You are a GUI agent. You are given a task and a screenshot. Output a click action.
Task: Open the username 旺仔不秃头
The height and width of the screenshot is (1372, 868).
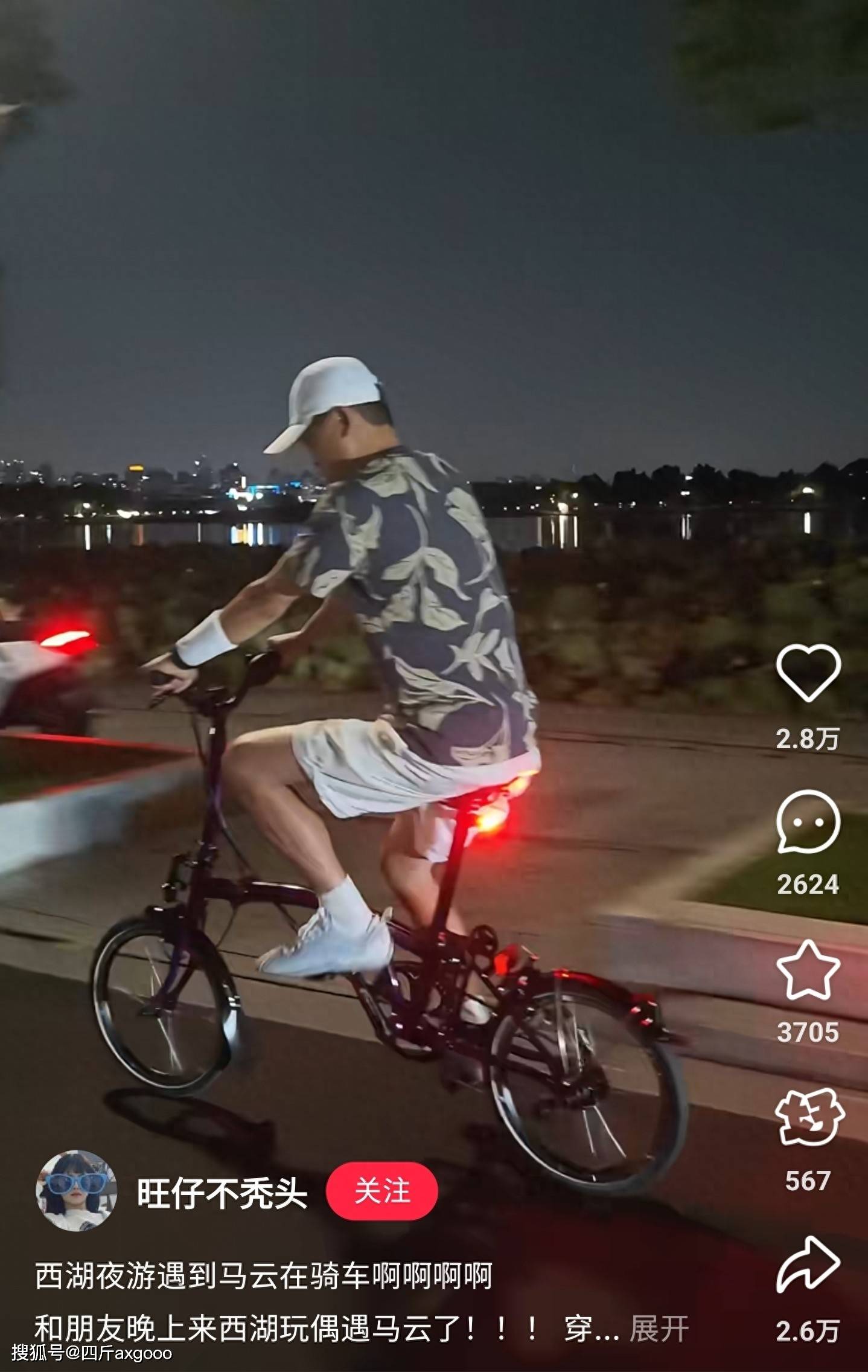pyautogui.click(x=222, y=1192)
